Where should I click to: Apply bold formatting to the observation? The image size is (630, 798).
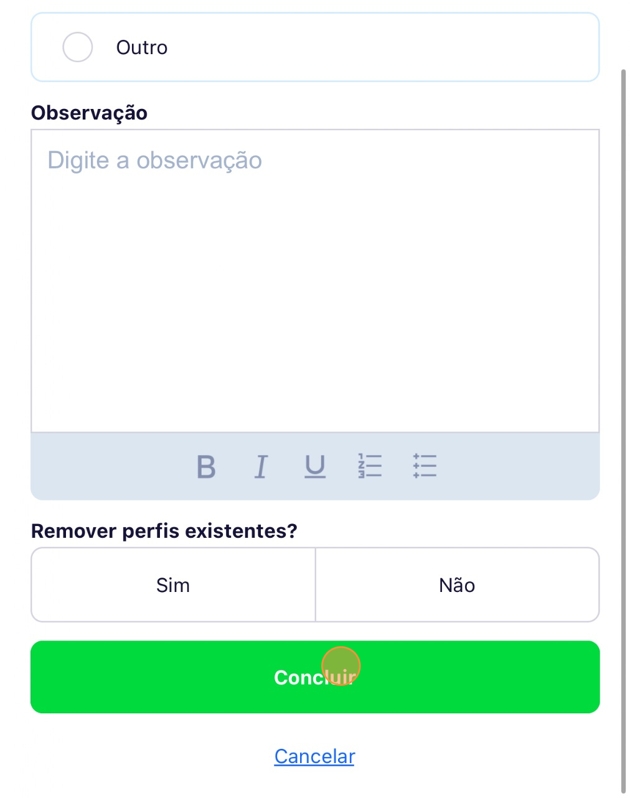(x=206, y=466)
